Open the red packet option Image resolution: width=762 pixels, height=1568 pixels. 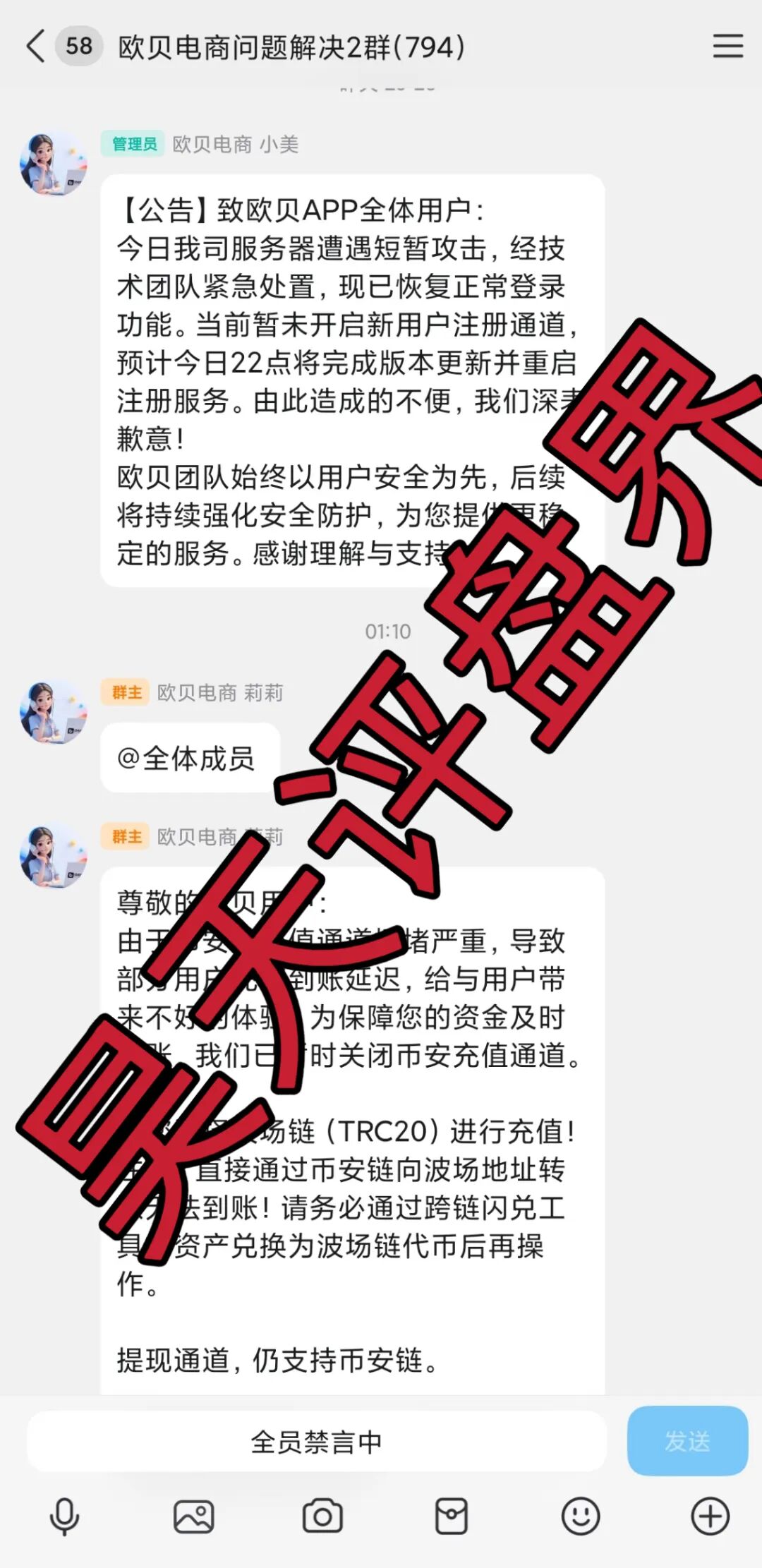coord(452,1516)
